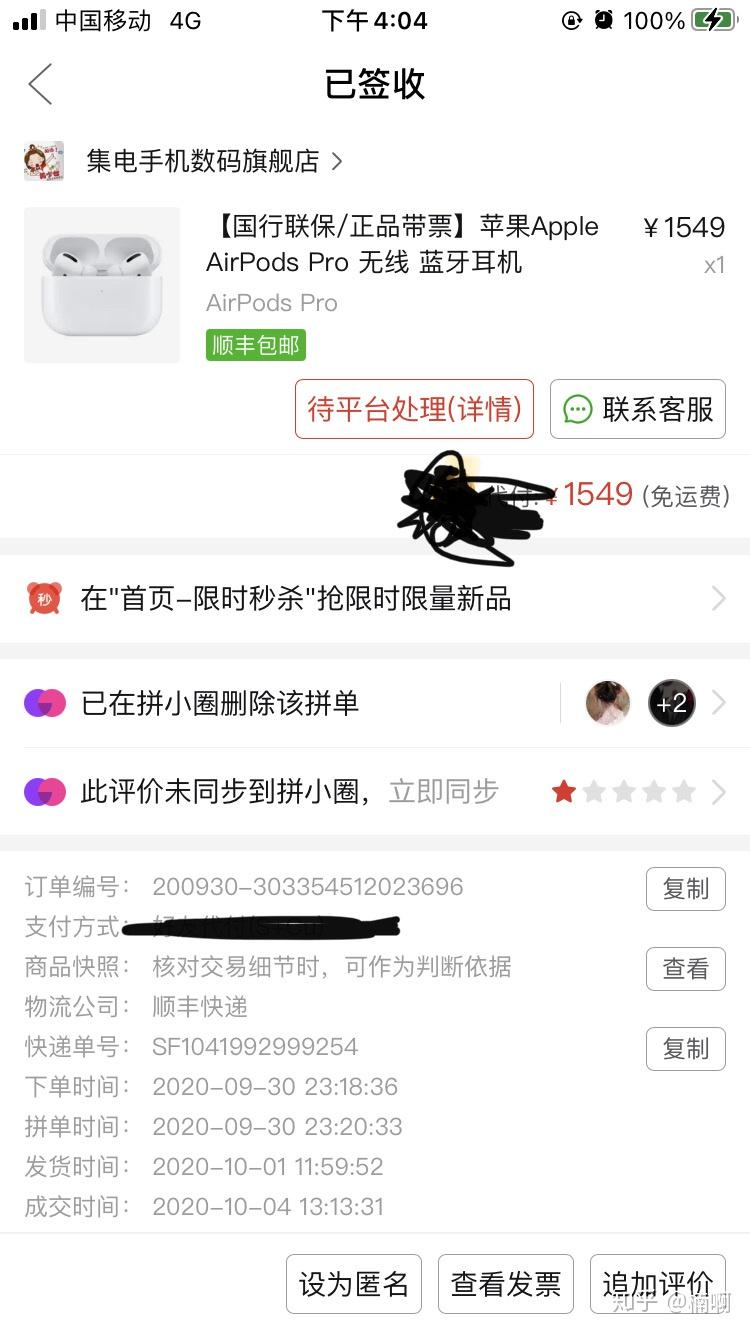Go back using the arrow icon
This screenshot has width=750, height=1334.
click(40, 85)
